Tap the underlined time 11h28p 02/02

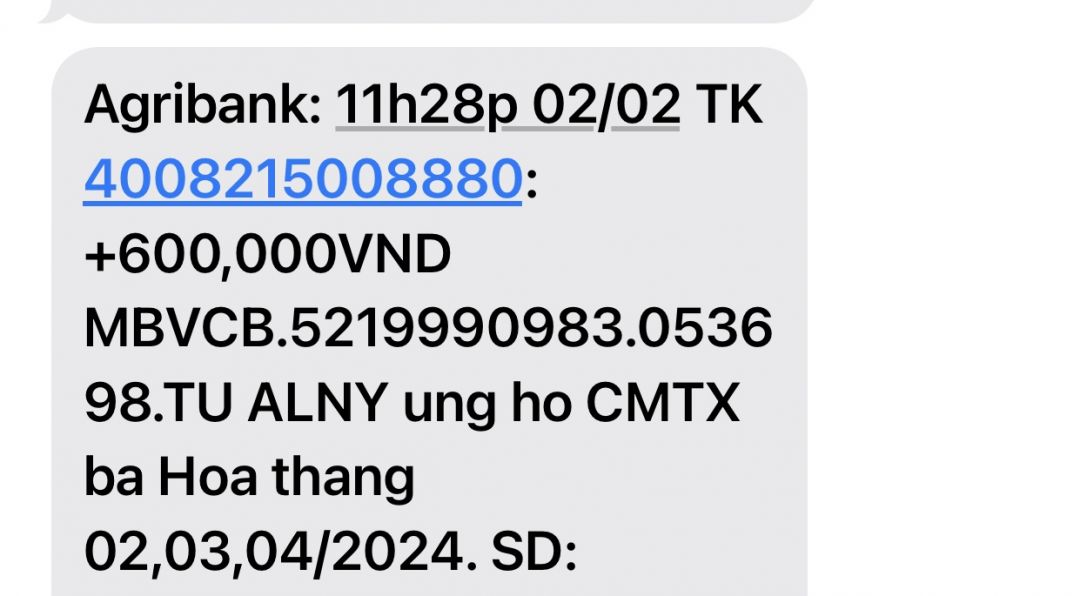click(x=508, y=106)
